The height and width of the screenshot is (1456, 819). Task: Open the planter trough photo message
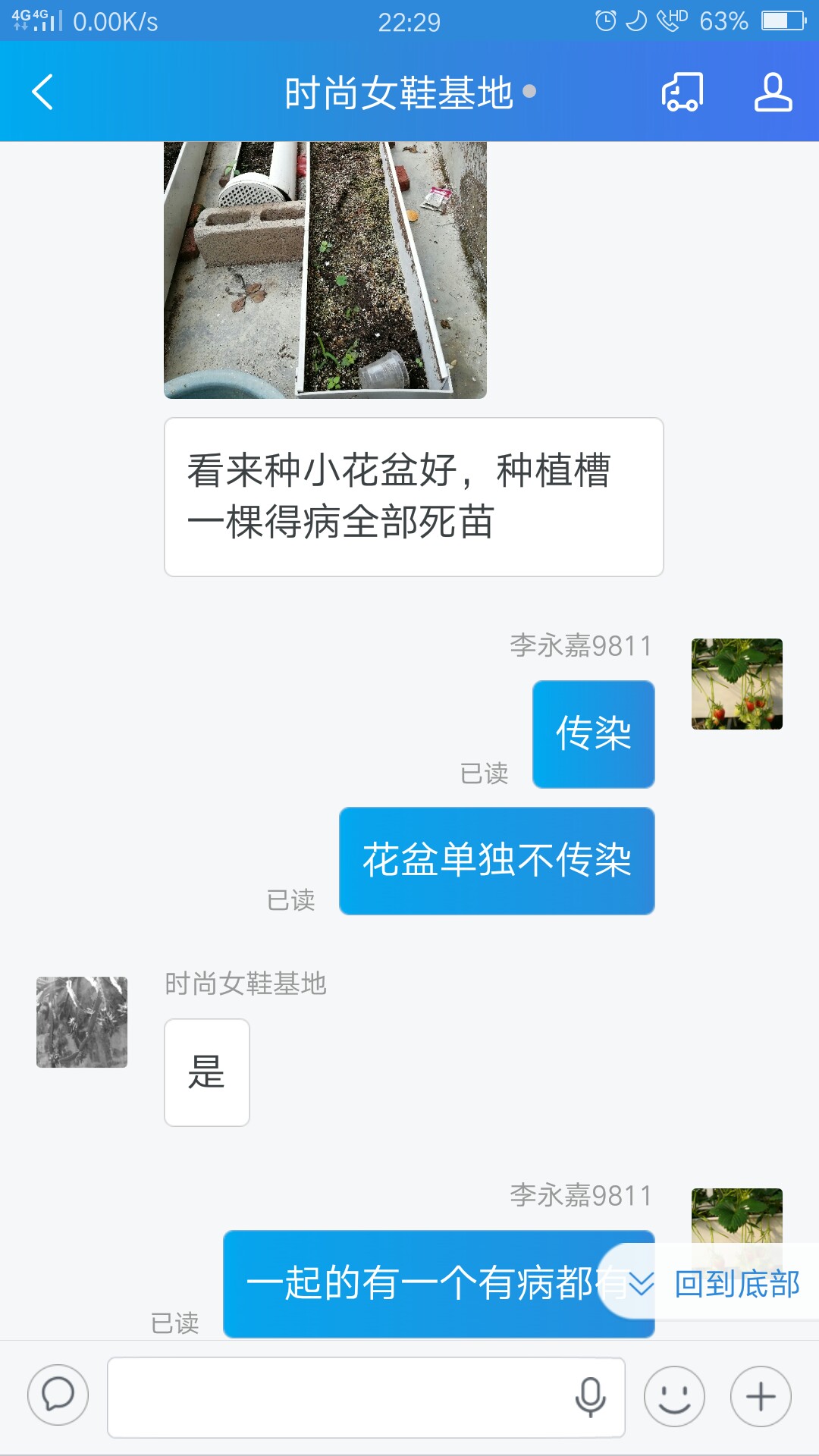tap(325, 269)
